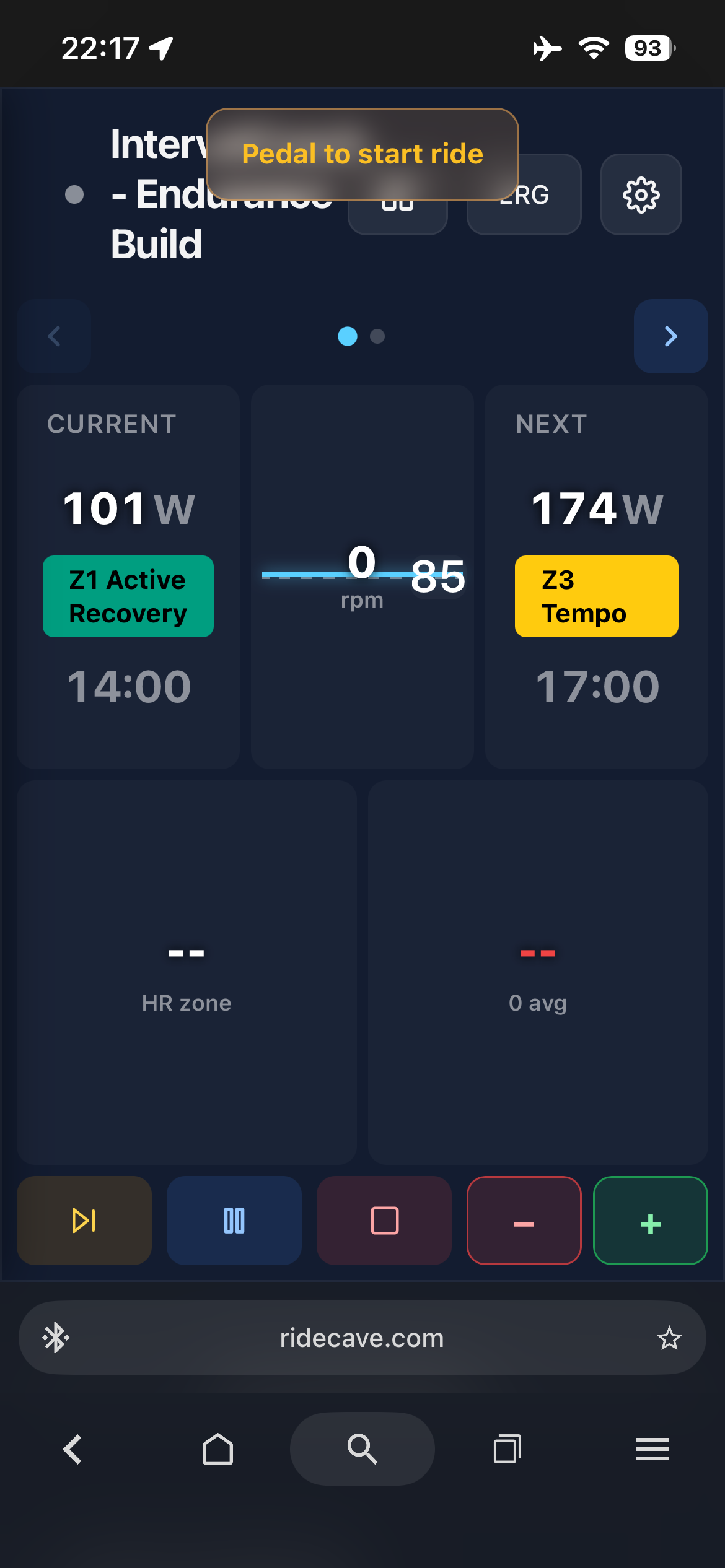Bookmark the page with the star icon
725x1568 pixels.
[669, 1338]
